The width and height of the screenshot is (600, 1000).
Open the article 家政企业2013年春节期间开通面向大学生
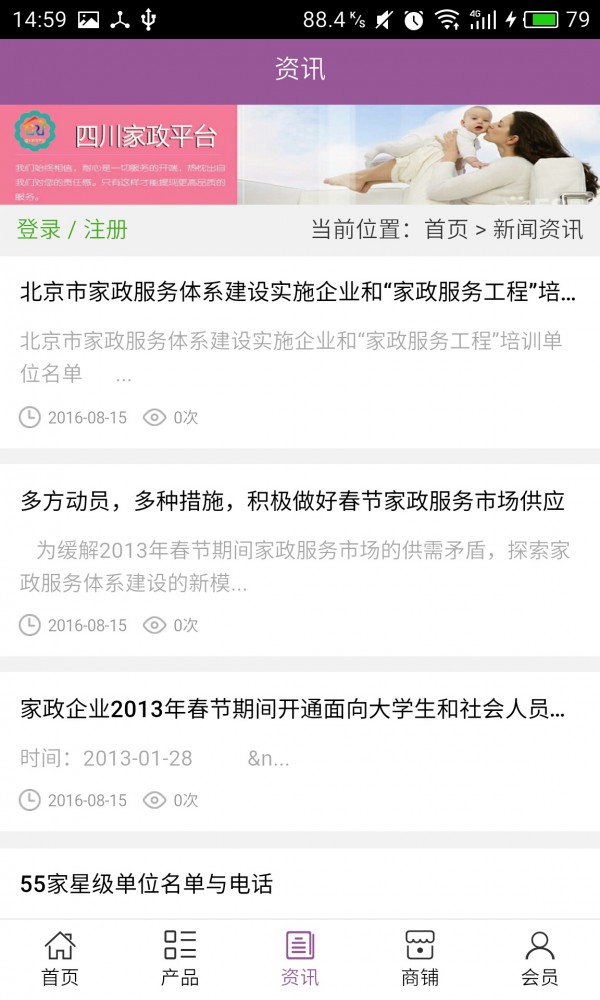293,710
